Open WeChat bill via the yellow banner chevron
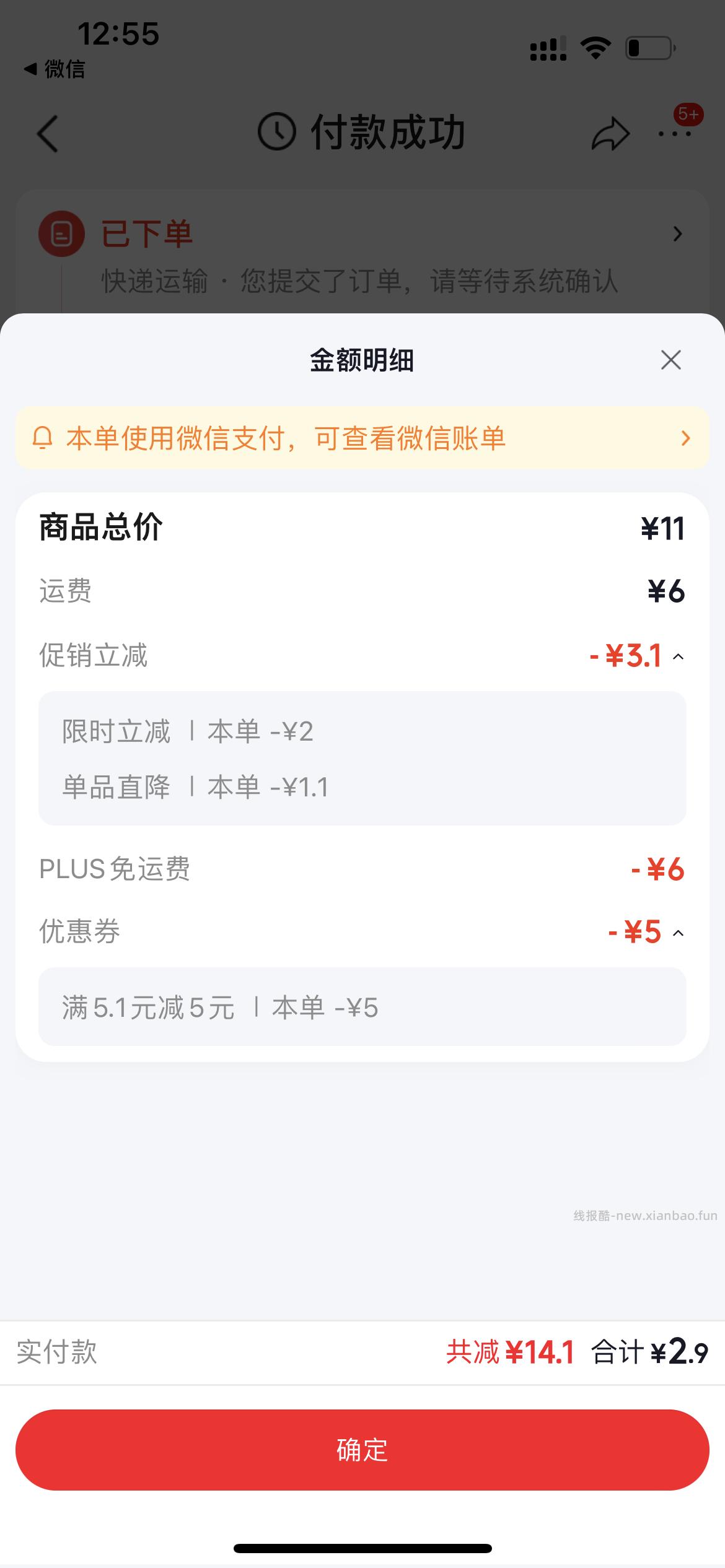725x1568 pixels. click(x=685, y=438)
